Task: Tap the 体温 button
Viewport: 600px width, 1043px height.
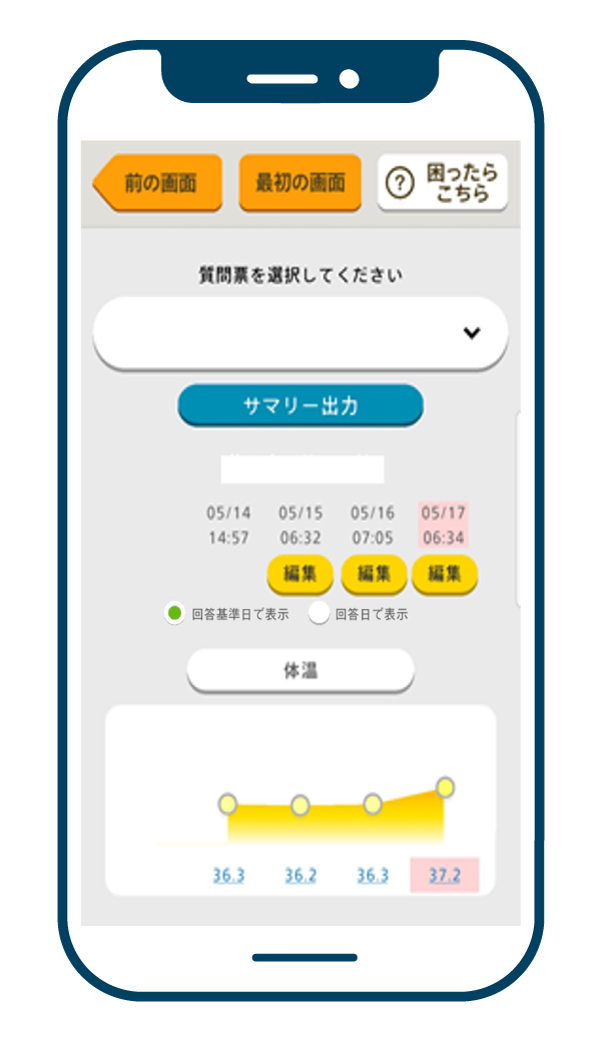Action: click(300, 671)
